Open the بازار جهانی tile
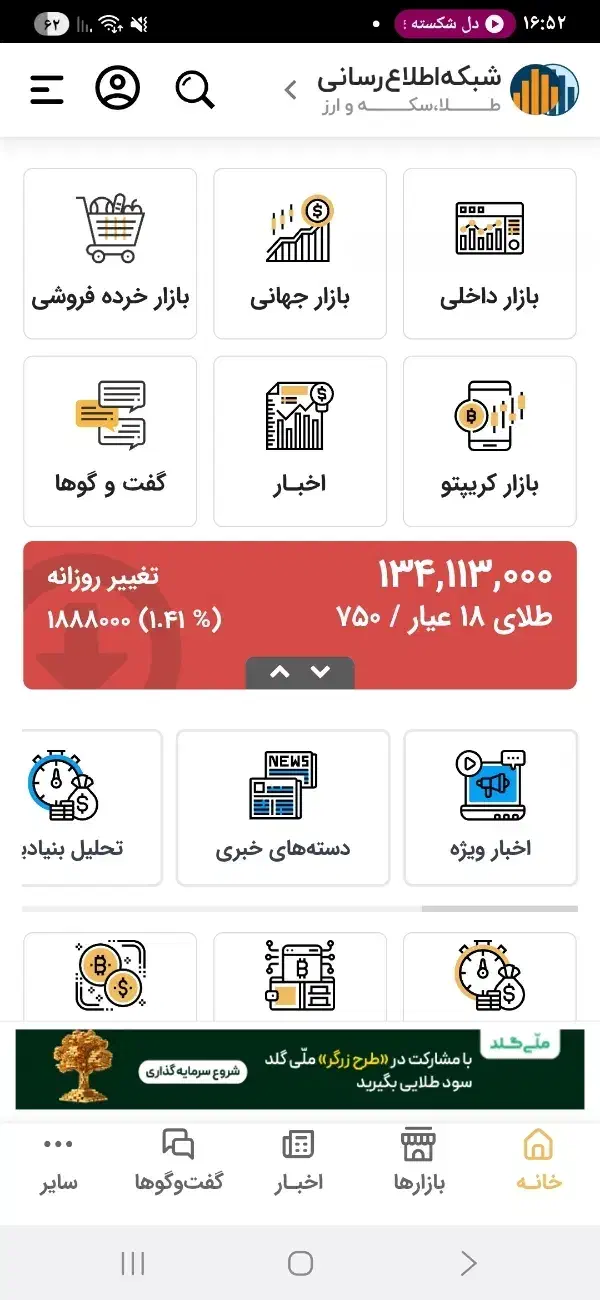The width and height of the screenshot is (600, 1300). coord(300,254)
